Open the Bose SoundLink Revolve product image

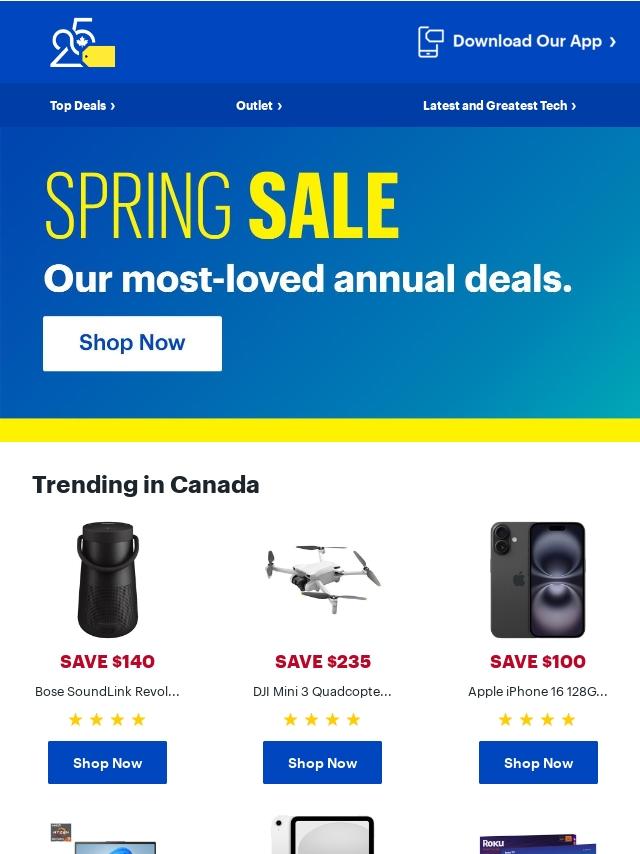click(x=107, y=580)
